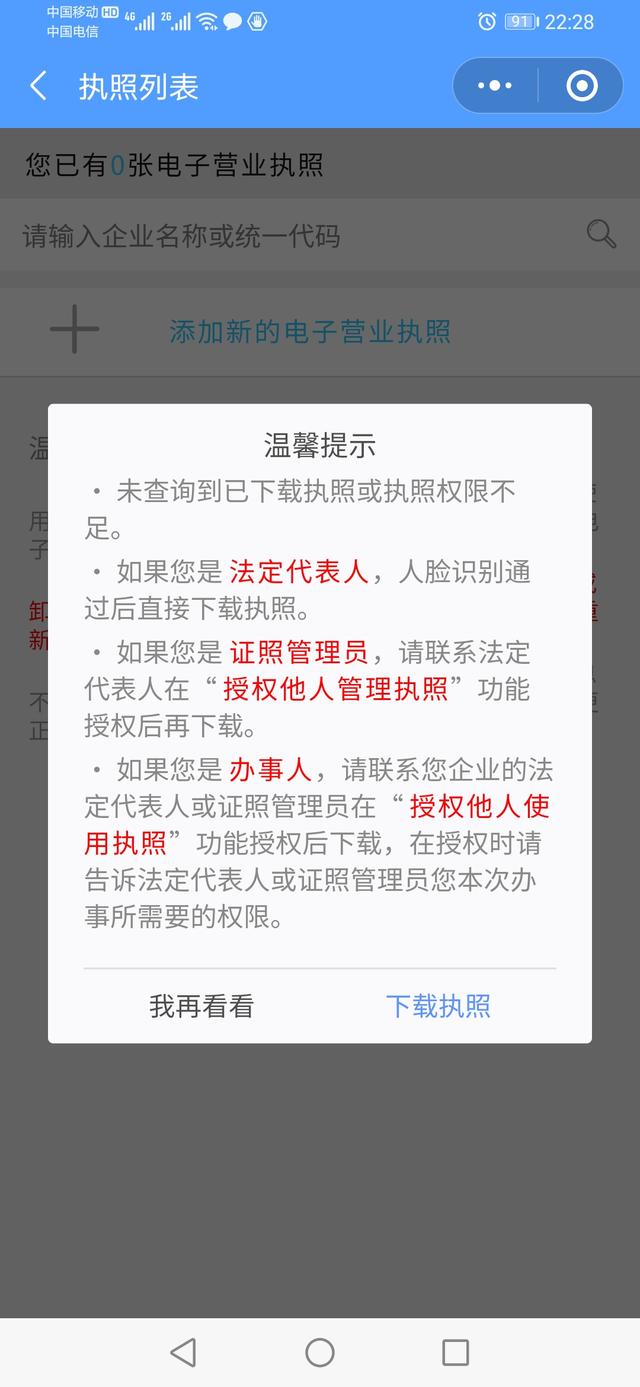The height and width of the screenshot is (1387, 640).
Task: Dismiss dialog with 我再看看
Action: (x=202, y=1006)
